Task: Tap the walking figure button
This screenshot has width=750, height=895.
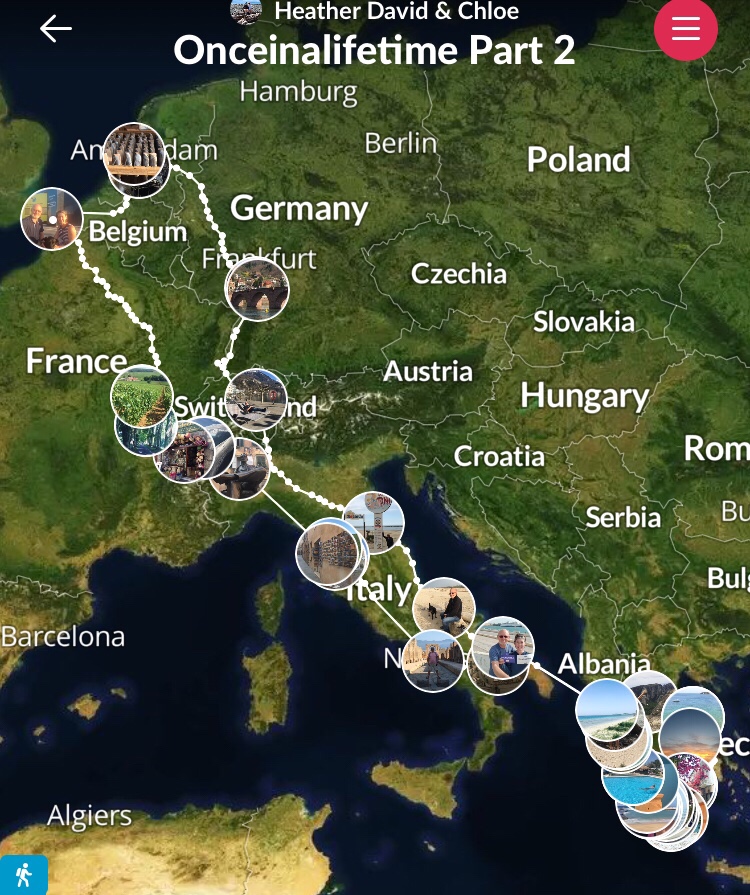Action: tap(23, 875)
